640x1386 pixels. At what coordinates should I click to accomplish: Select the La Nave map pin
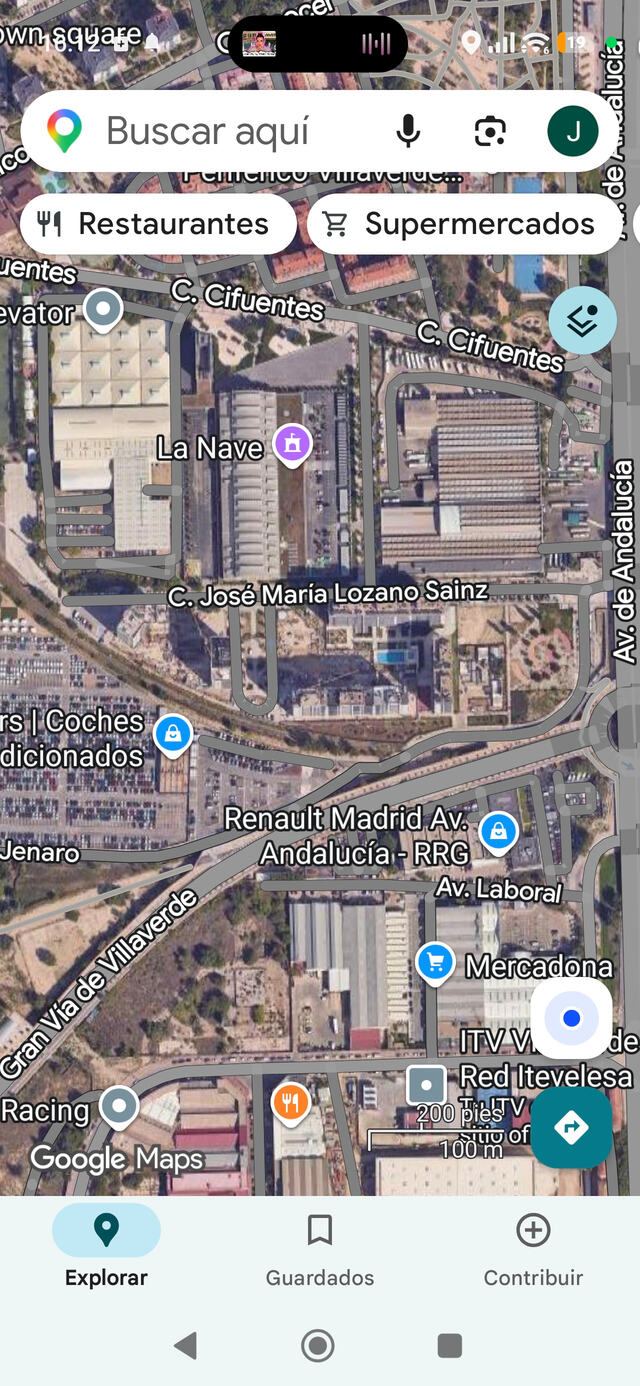(292, 443)
